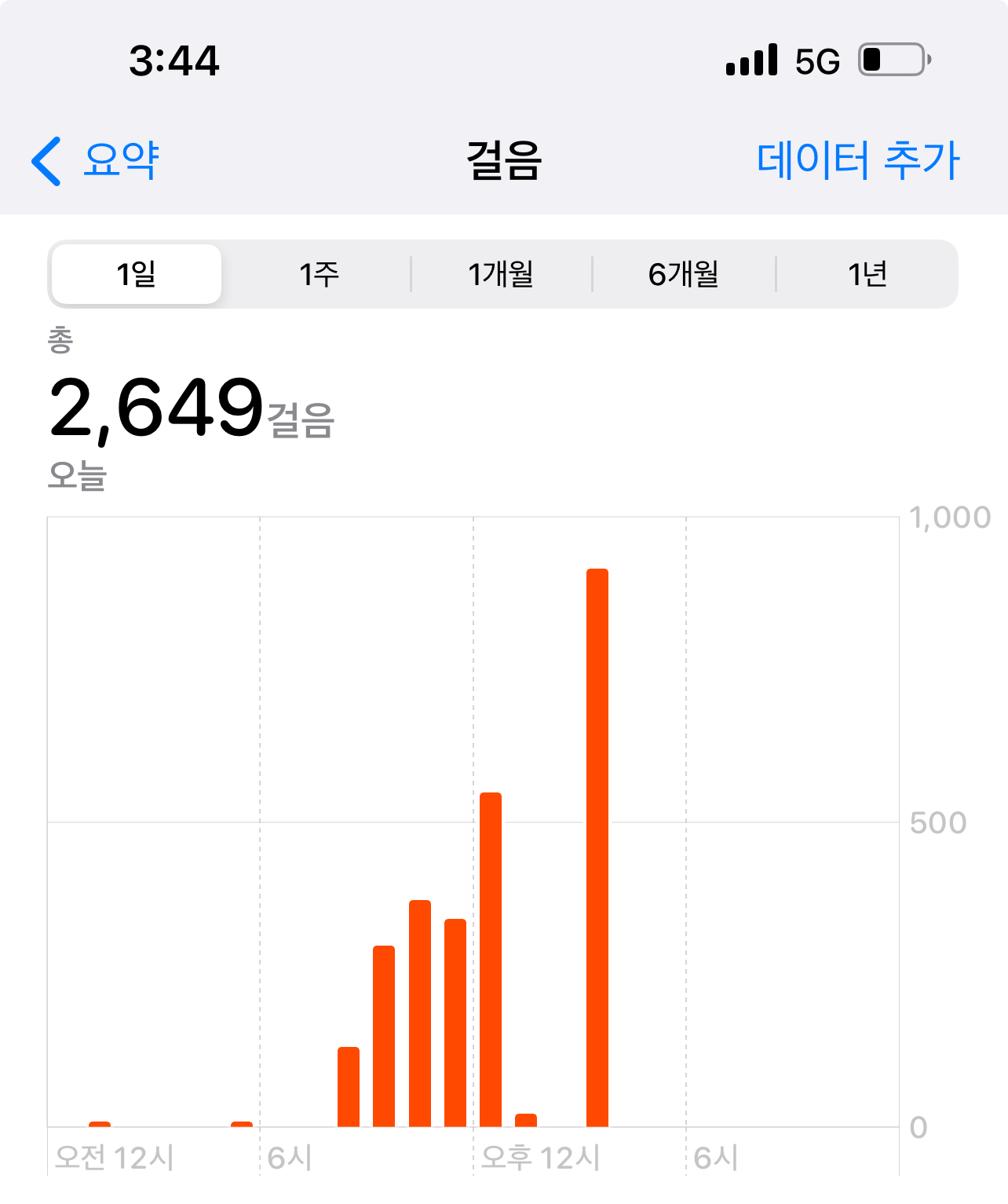Open the 1년 yearly view

tap(867, 274)
